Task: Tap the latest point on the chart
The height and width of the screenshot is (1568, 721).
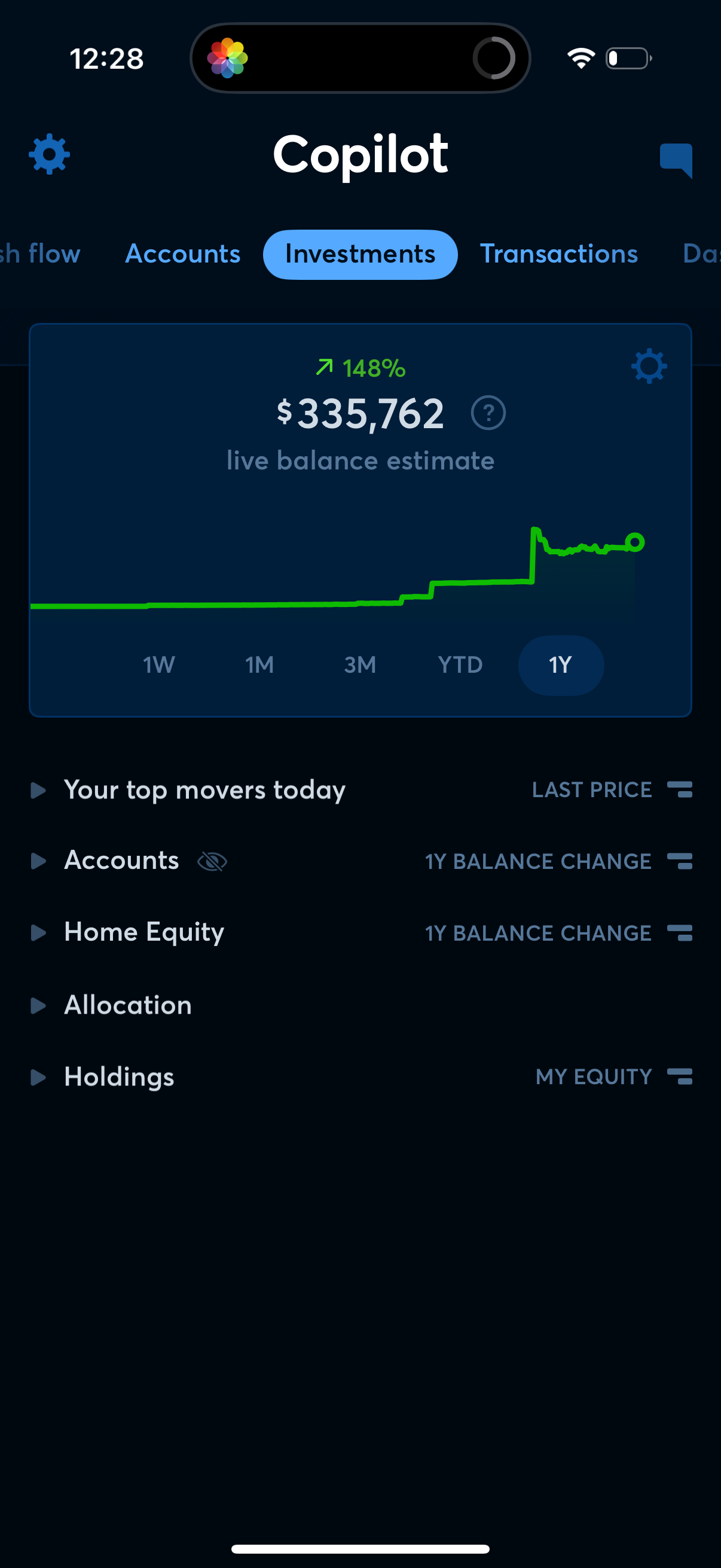Action: click(636, 541)
